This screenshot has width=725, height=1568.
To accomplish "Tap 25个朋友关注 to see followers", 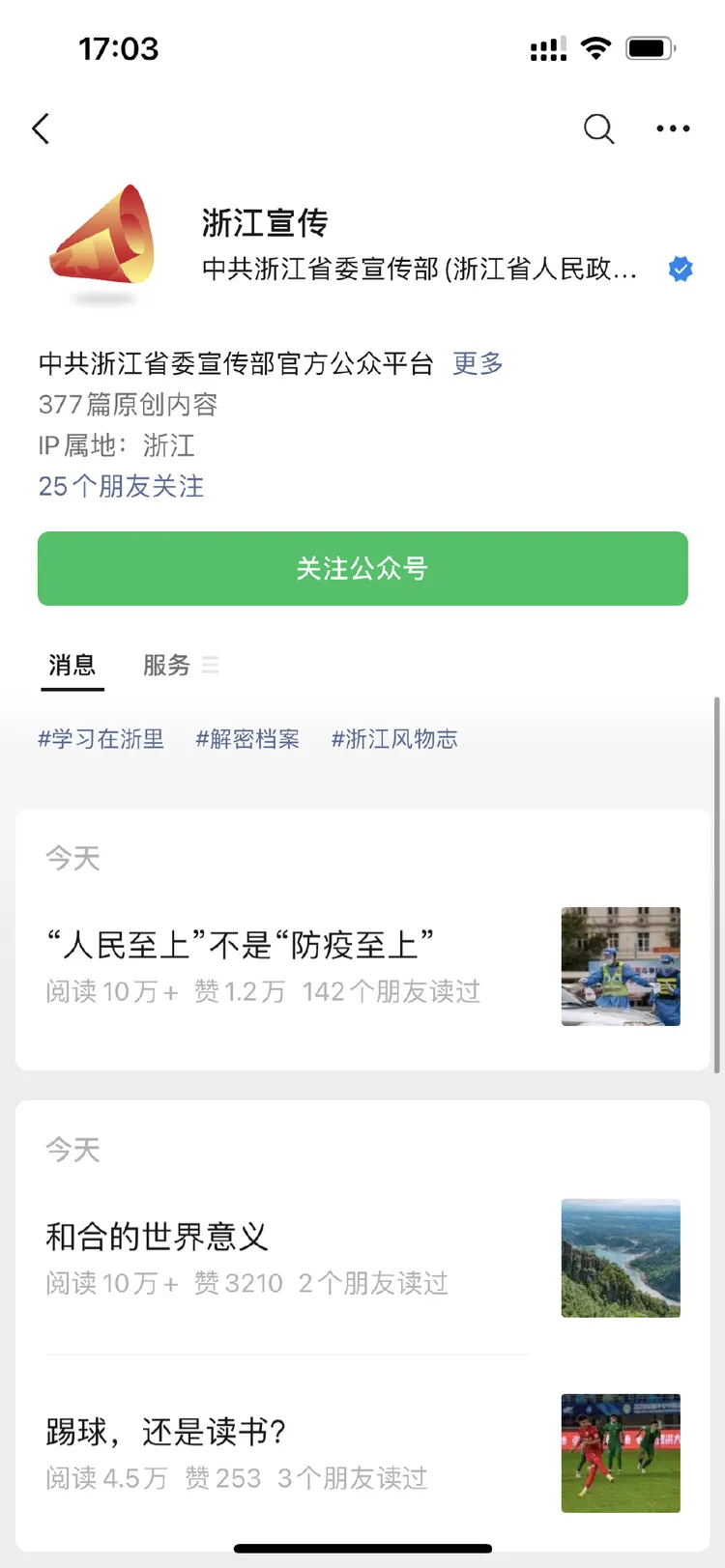I will coord(121,487).
